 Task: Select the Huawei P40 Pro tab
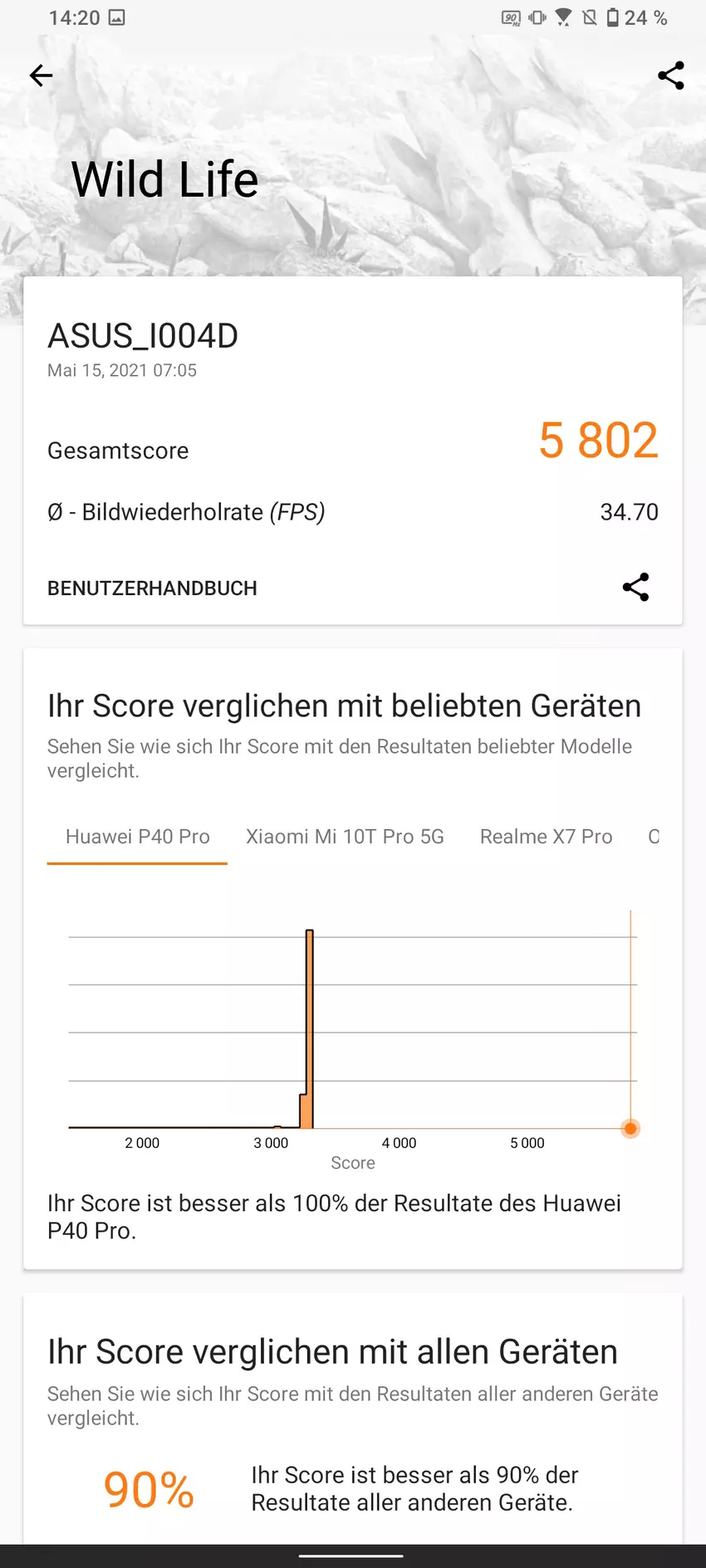point(138,837)
